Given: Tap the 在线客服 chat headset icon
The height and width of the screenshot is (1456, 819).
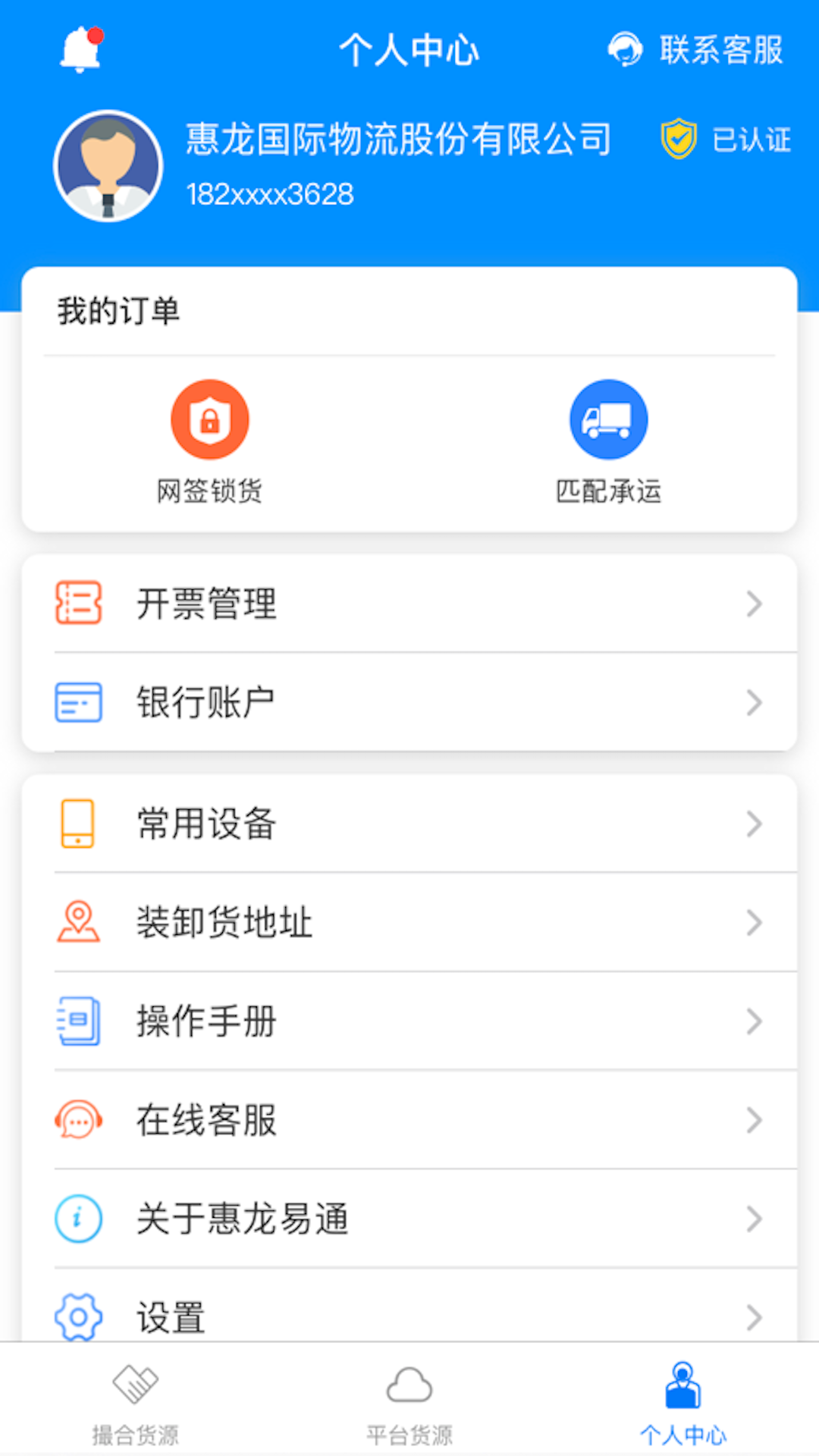Looking at the screenshot, I should coord(77,1120).
